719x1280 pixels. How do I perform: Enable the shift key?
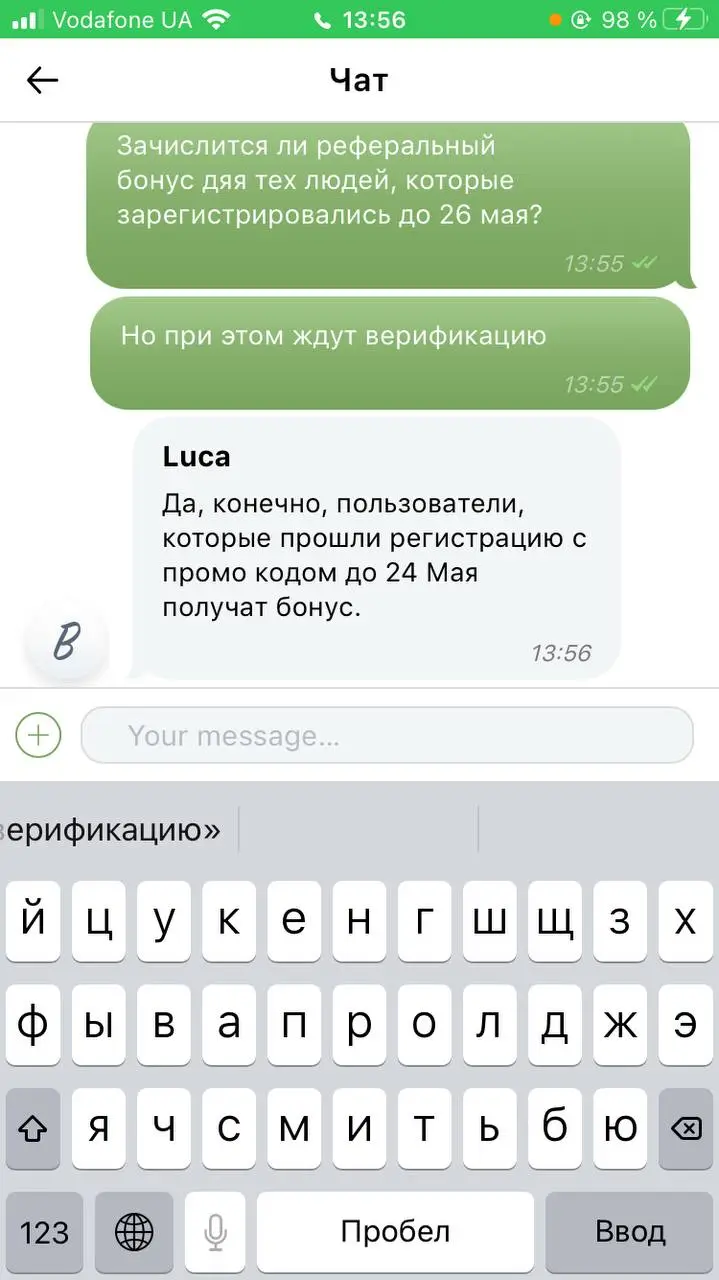coord(34,1129)
